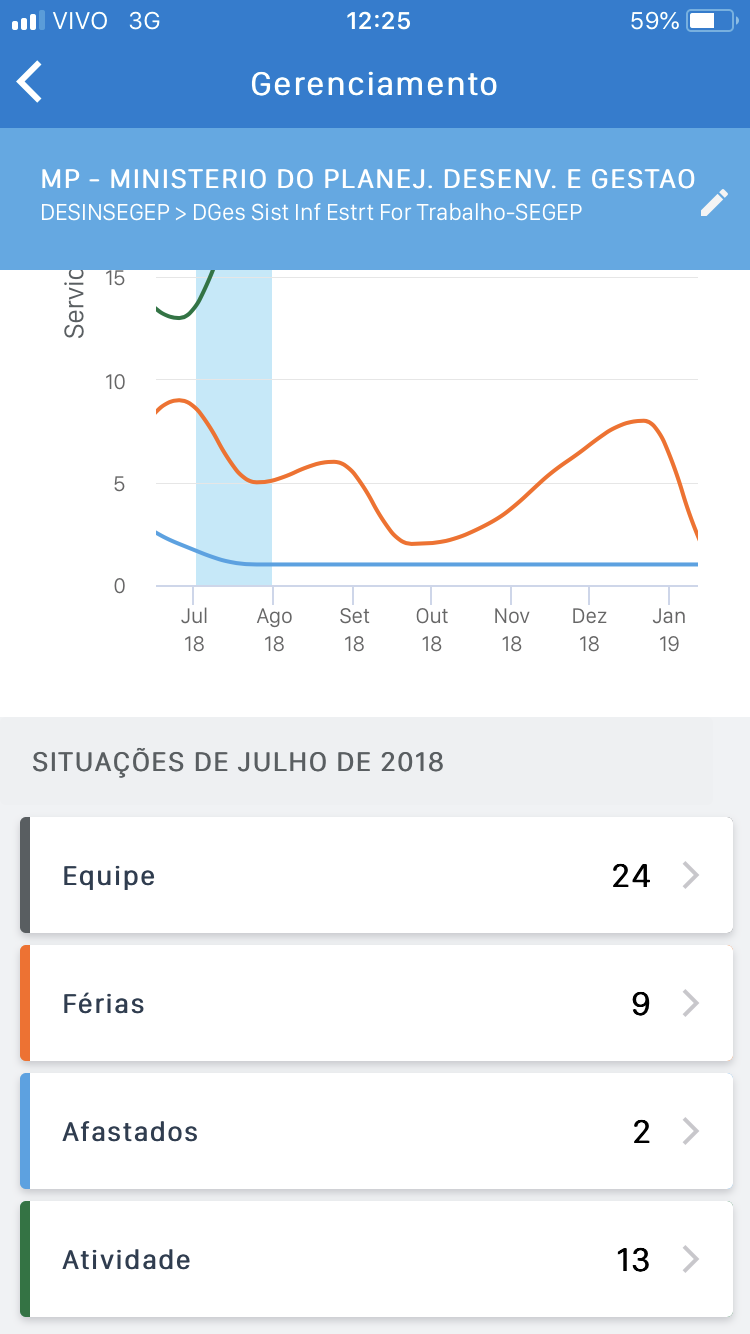750x1334 pixels.
Task: Tap the MP ministry name heading
Action: coord(366,179)
